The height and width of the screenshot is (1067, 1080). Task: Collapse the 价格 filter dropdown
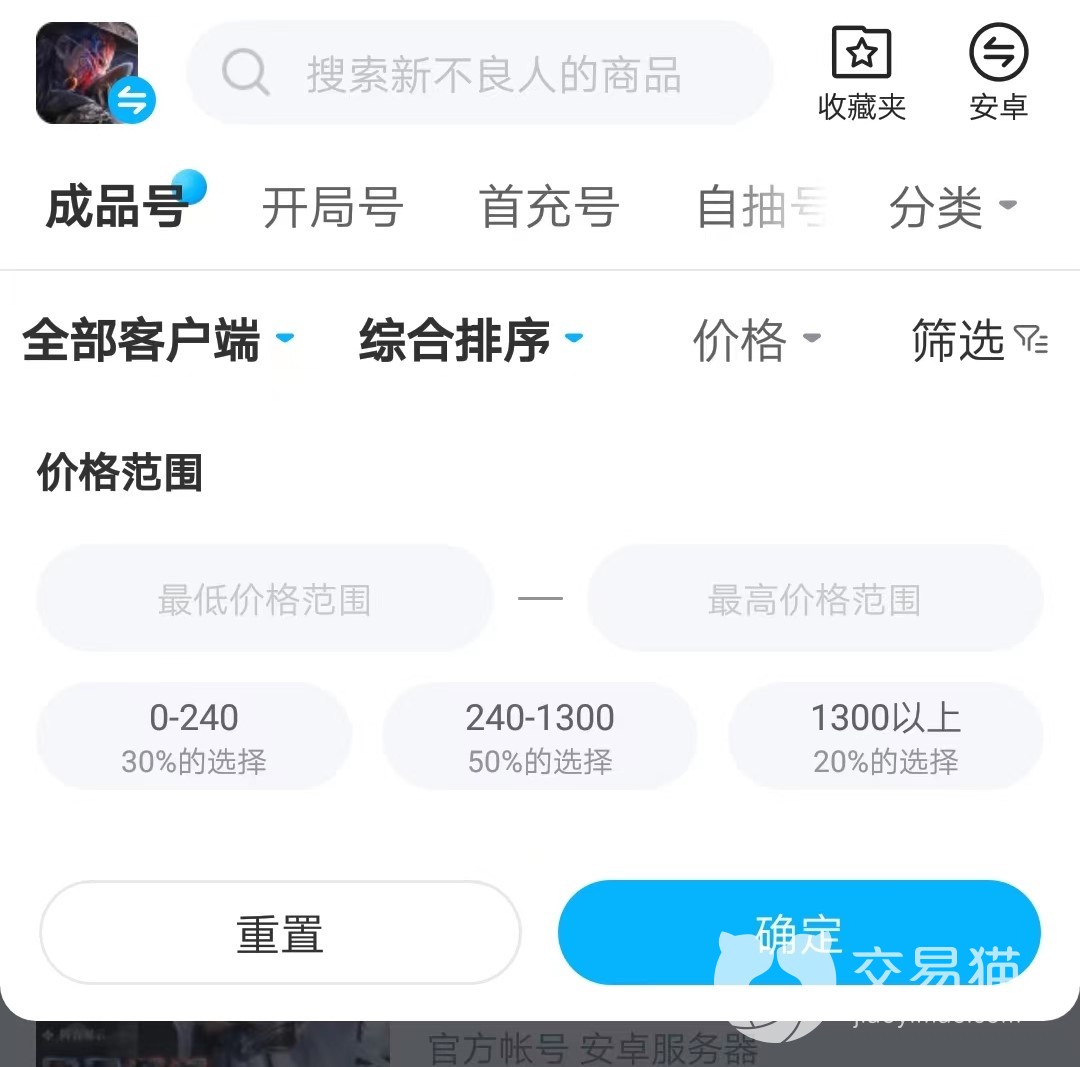[756, 340]
